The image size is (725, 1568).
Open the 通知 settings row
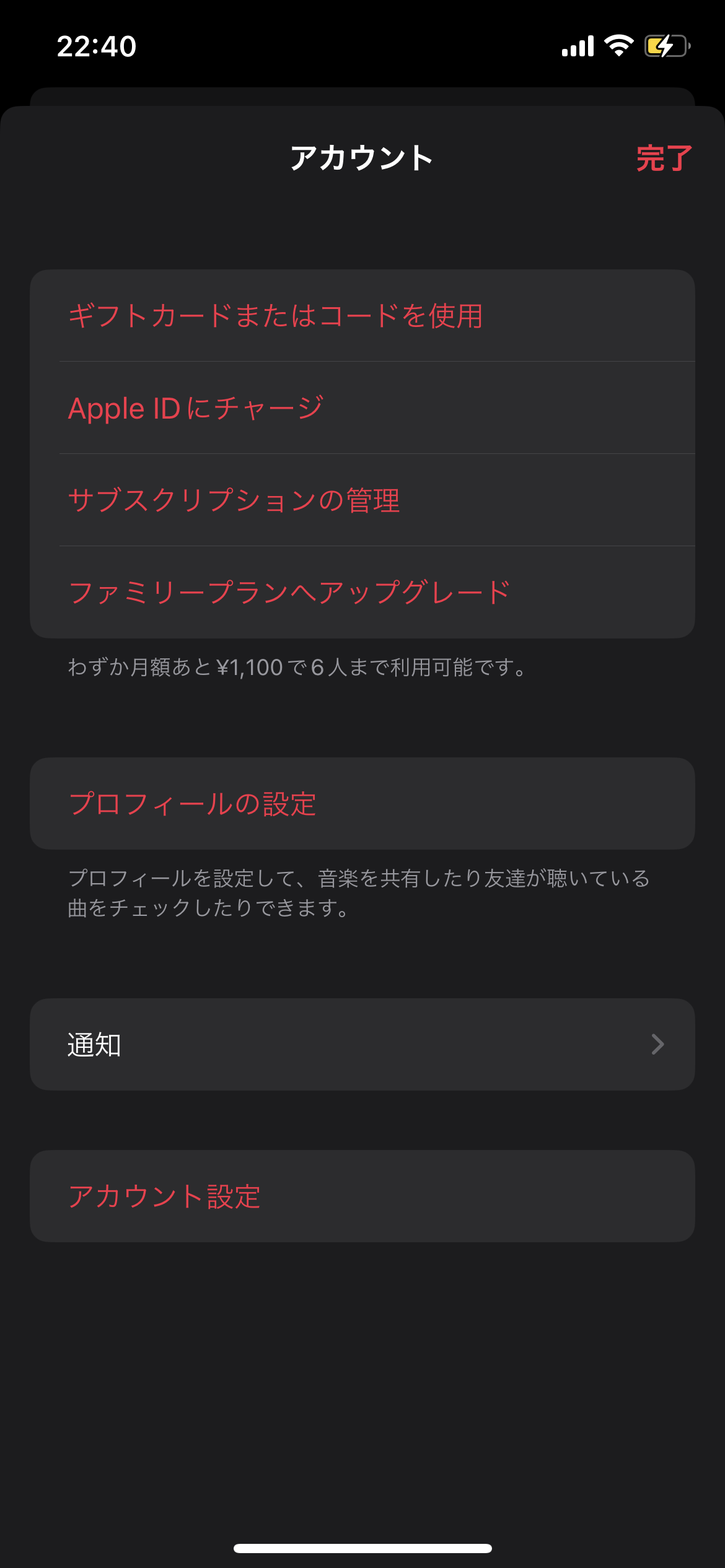(x=362, y=1044)
